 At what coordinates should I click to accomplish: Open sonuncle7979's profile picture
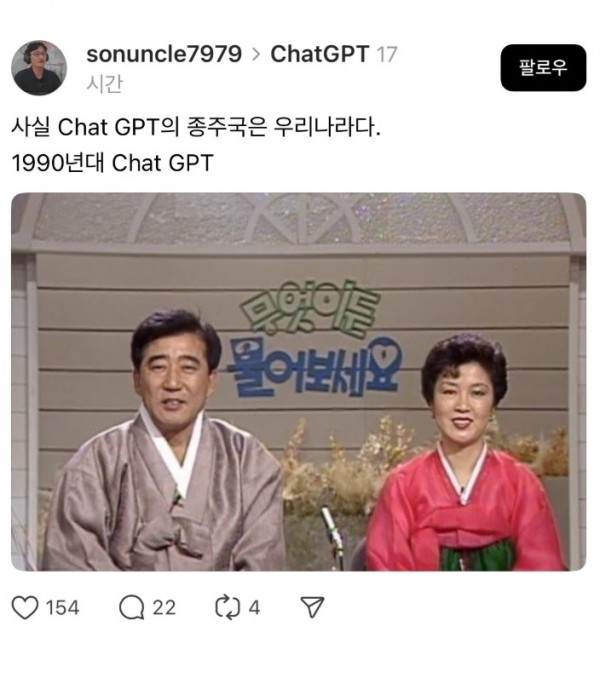(x=39, y=68)
